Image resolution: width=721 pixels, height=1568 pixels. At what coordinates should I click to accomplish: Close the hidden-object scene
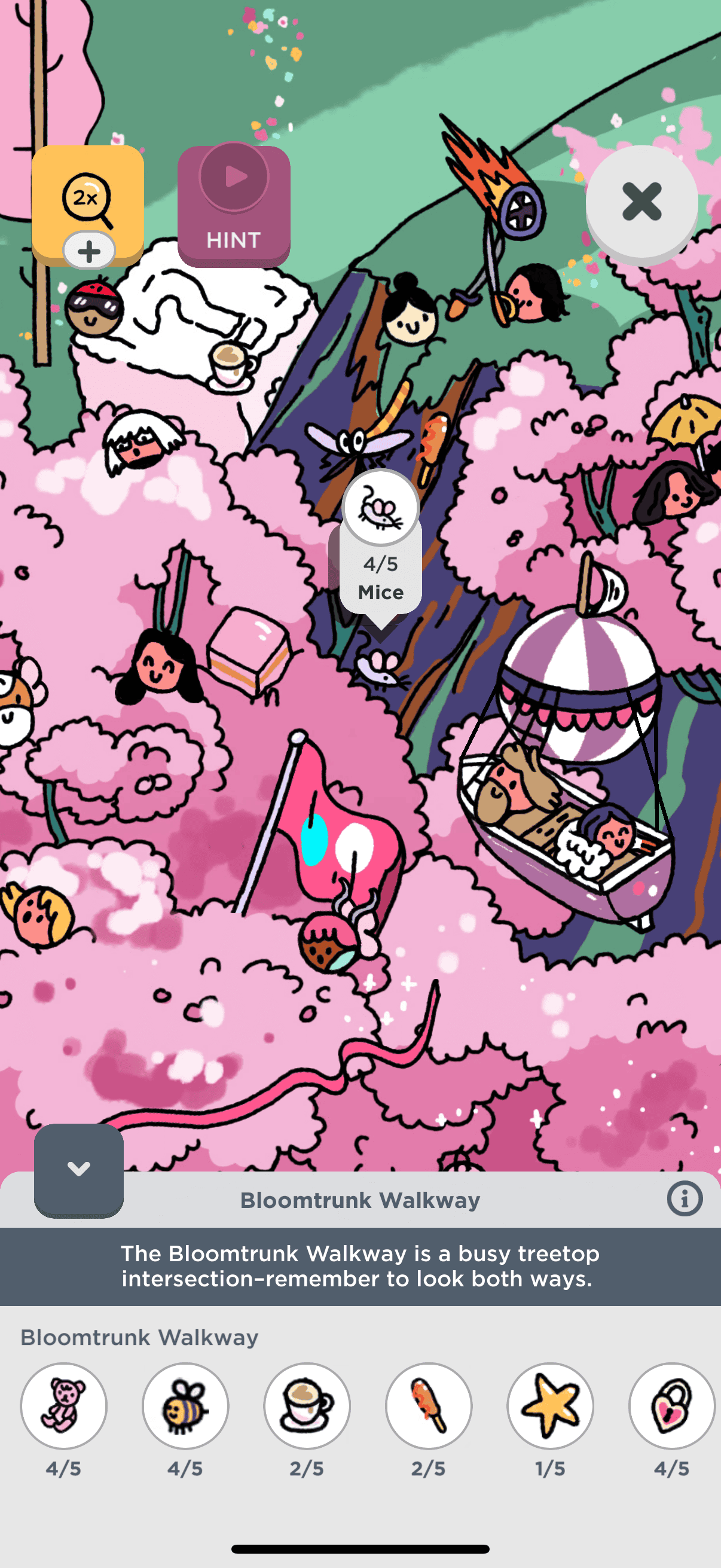coord(641,202)
